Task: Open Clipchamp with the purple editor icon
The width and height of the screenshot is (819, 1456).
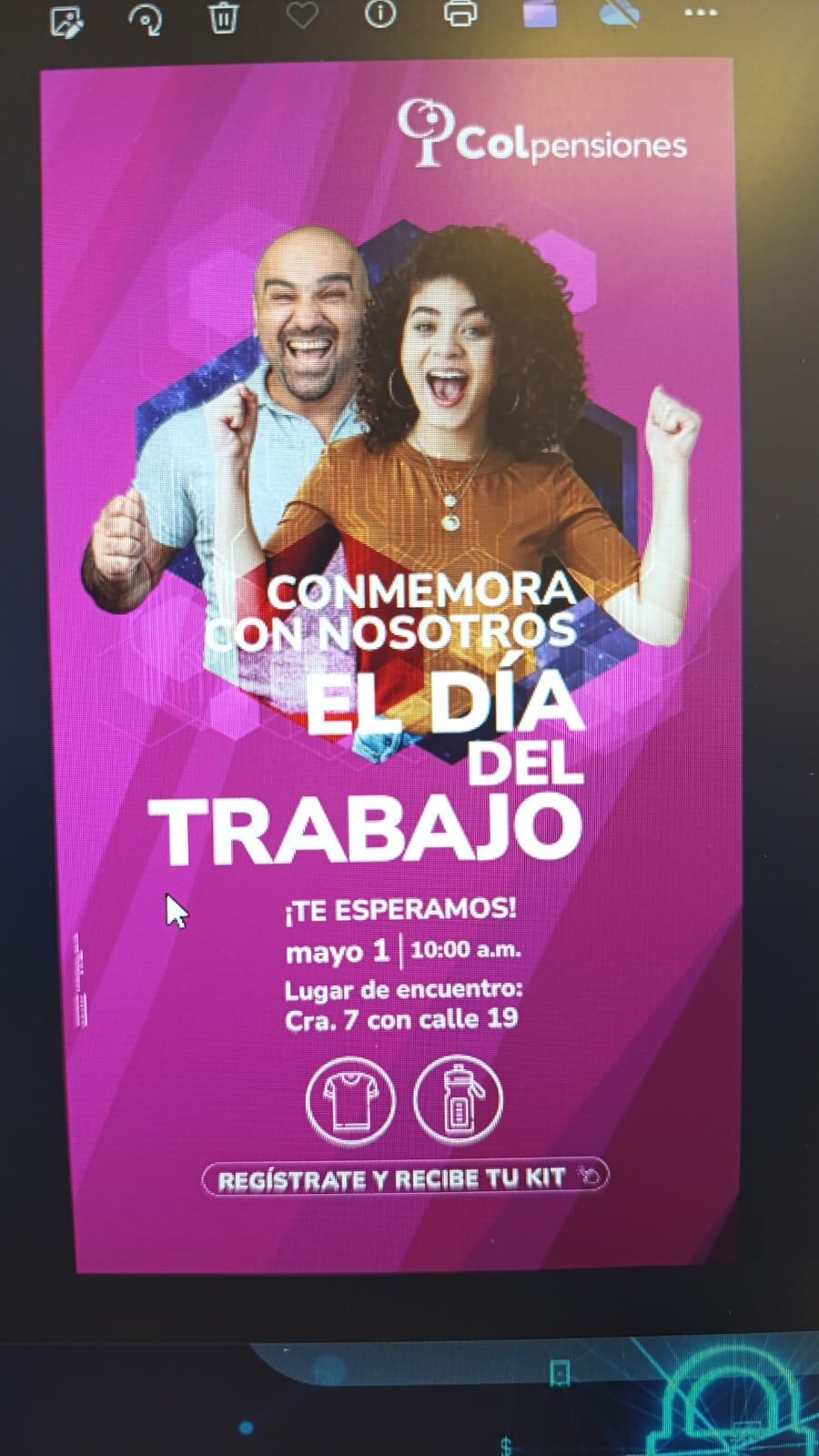Action: 541,13
